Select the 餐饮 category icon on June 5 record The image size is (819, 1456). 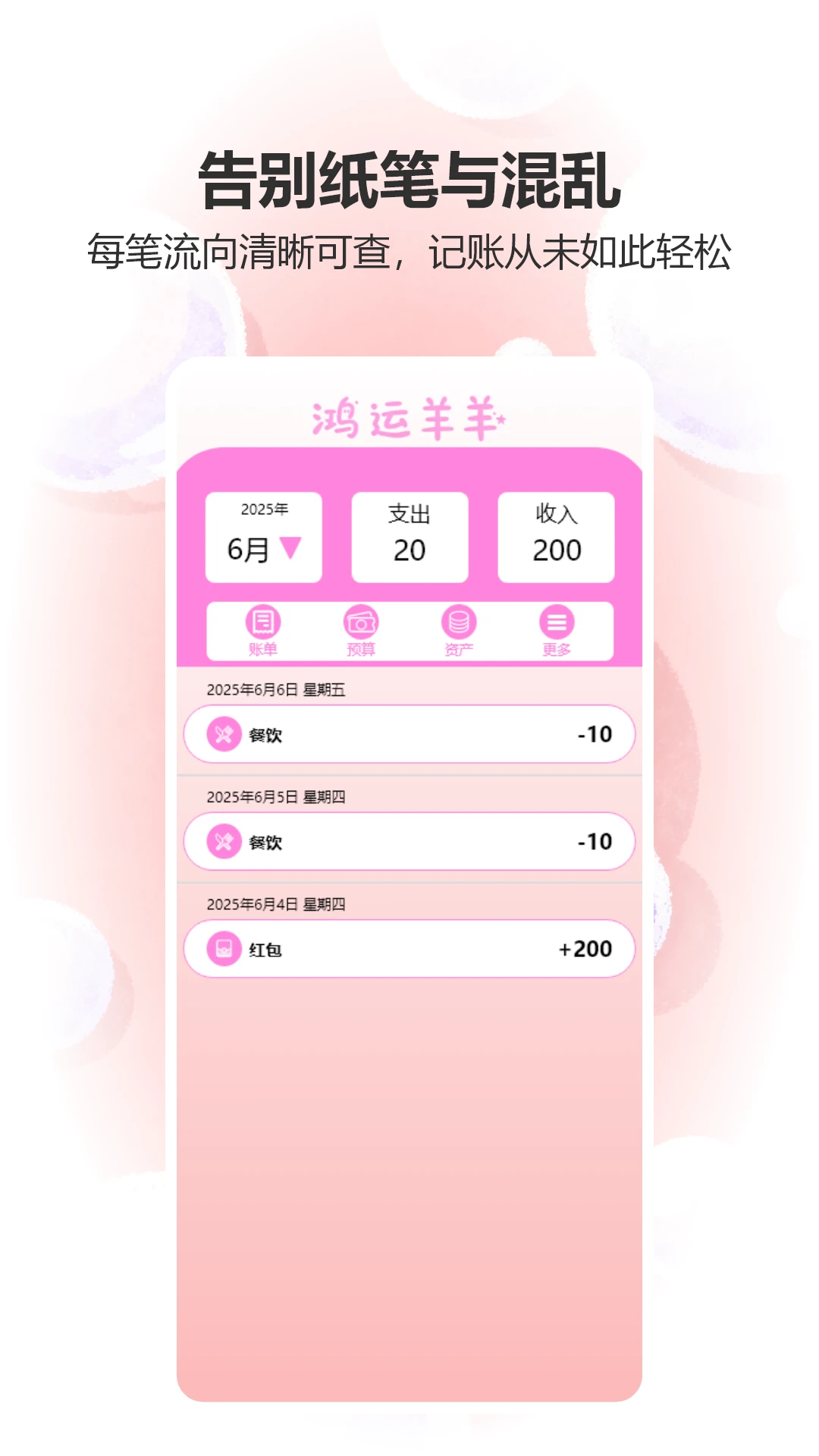[x=222, y=841]
